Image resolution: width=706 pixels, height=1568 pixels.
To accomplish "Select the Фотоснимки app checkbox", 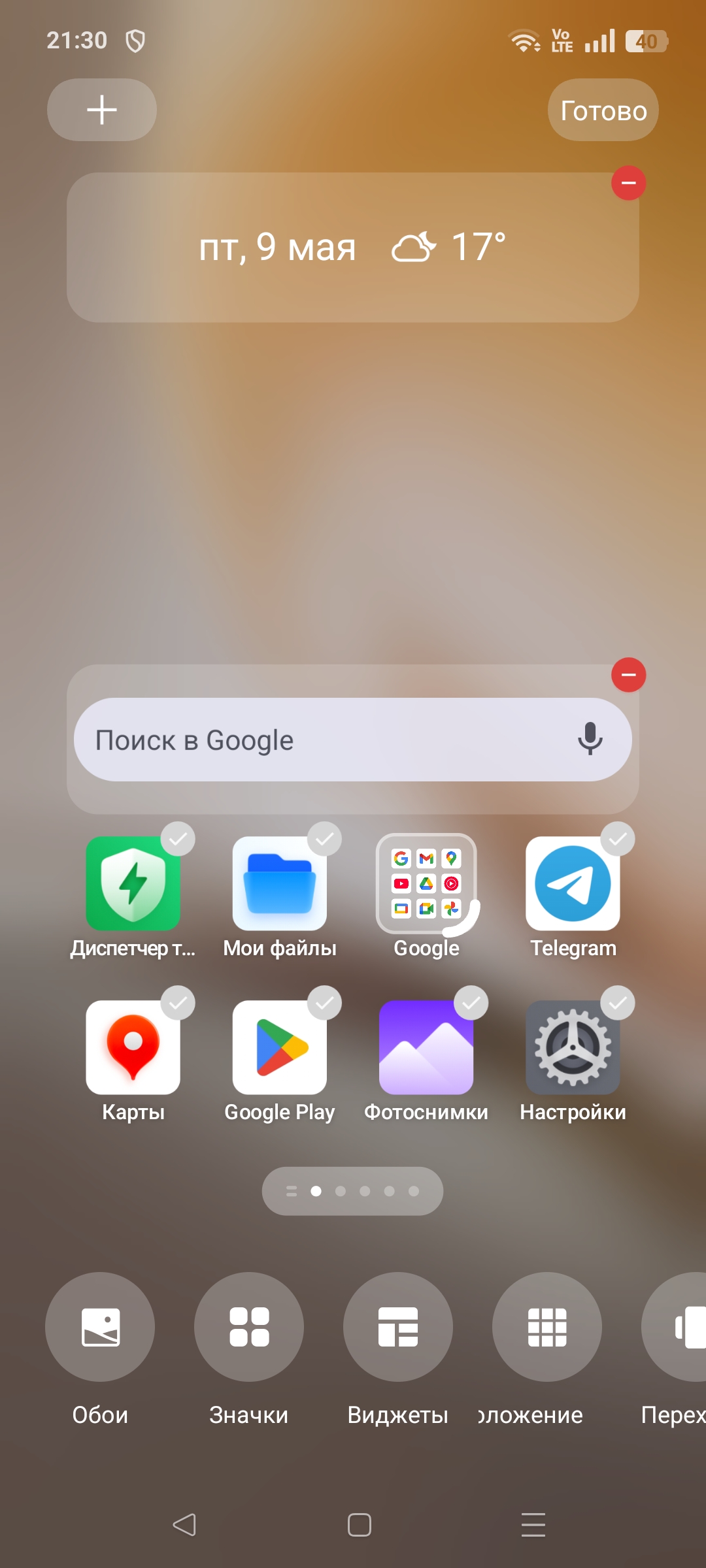I will point(471,1004).
